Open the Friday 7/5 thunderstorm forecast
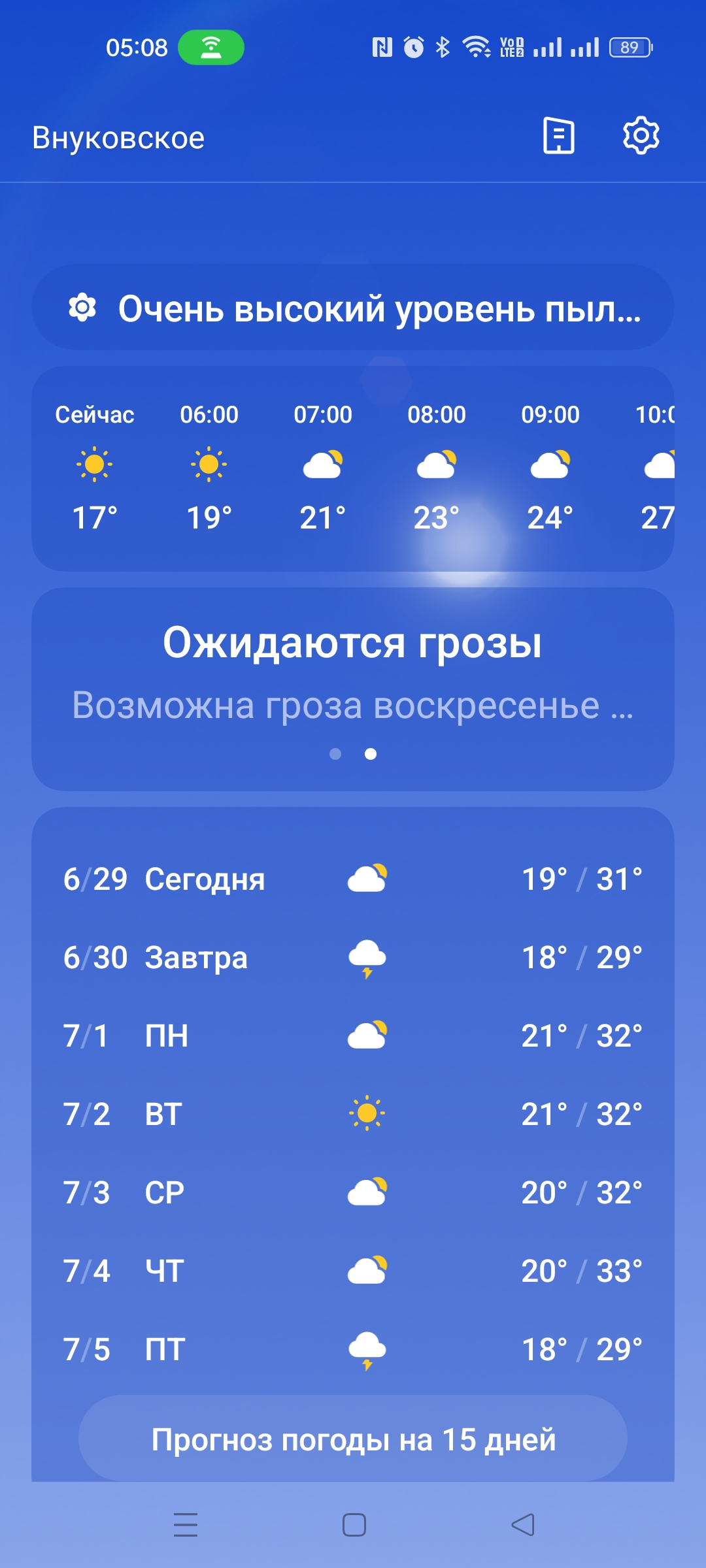706x1568 pixels. click(353, 1350)
